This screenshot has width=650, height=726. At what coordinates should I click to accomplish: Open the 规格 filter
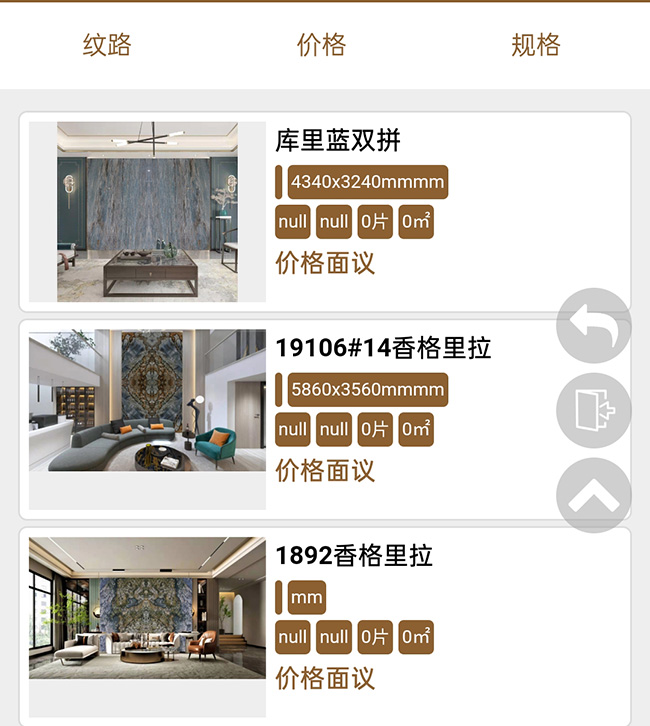click(535, 45)
